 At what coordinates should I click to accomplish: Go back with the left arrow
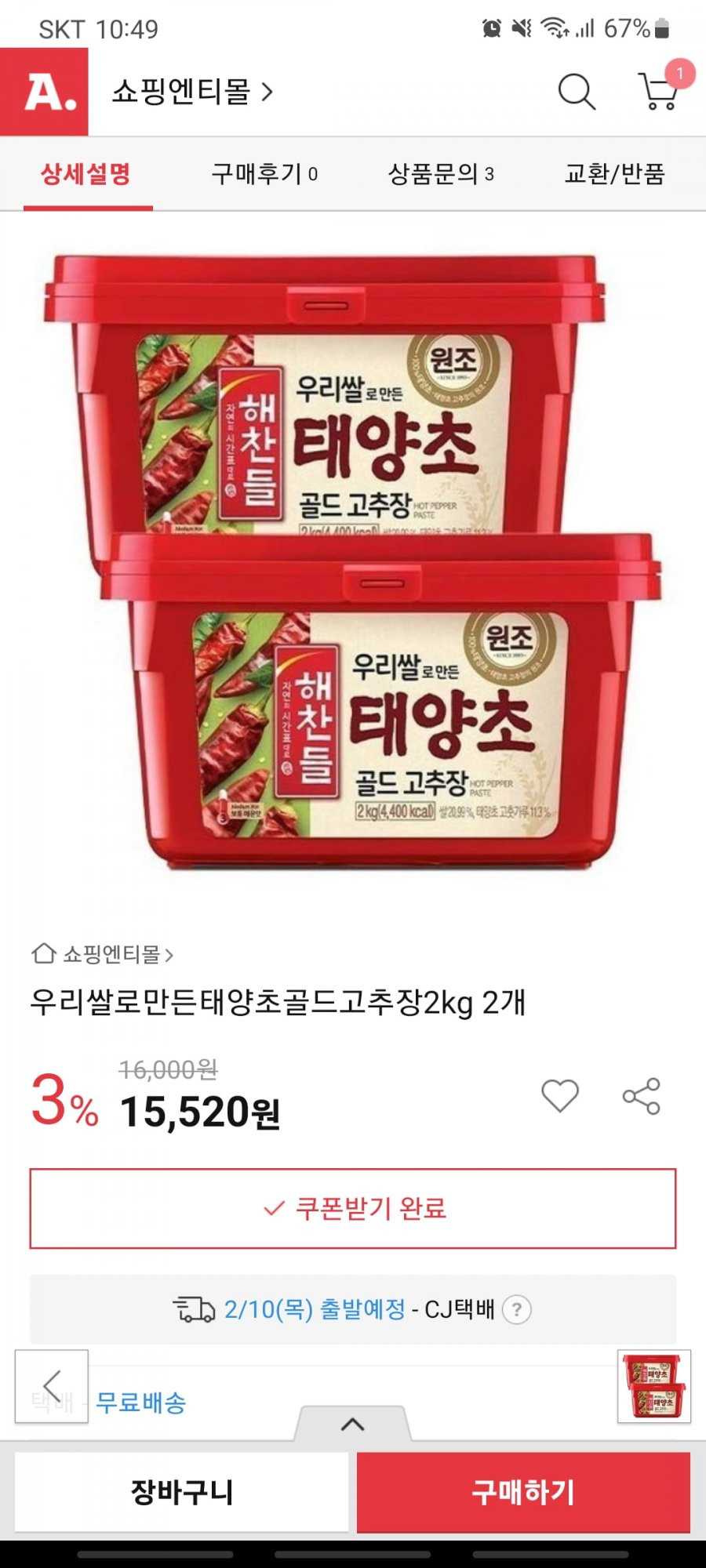[x=52, y=1386]
